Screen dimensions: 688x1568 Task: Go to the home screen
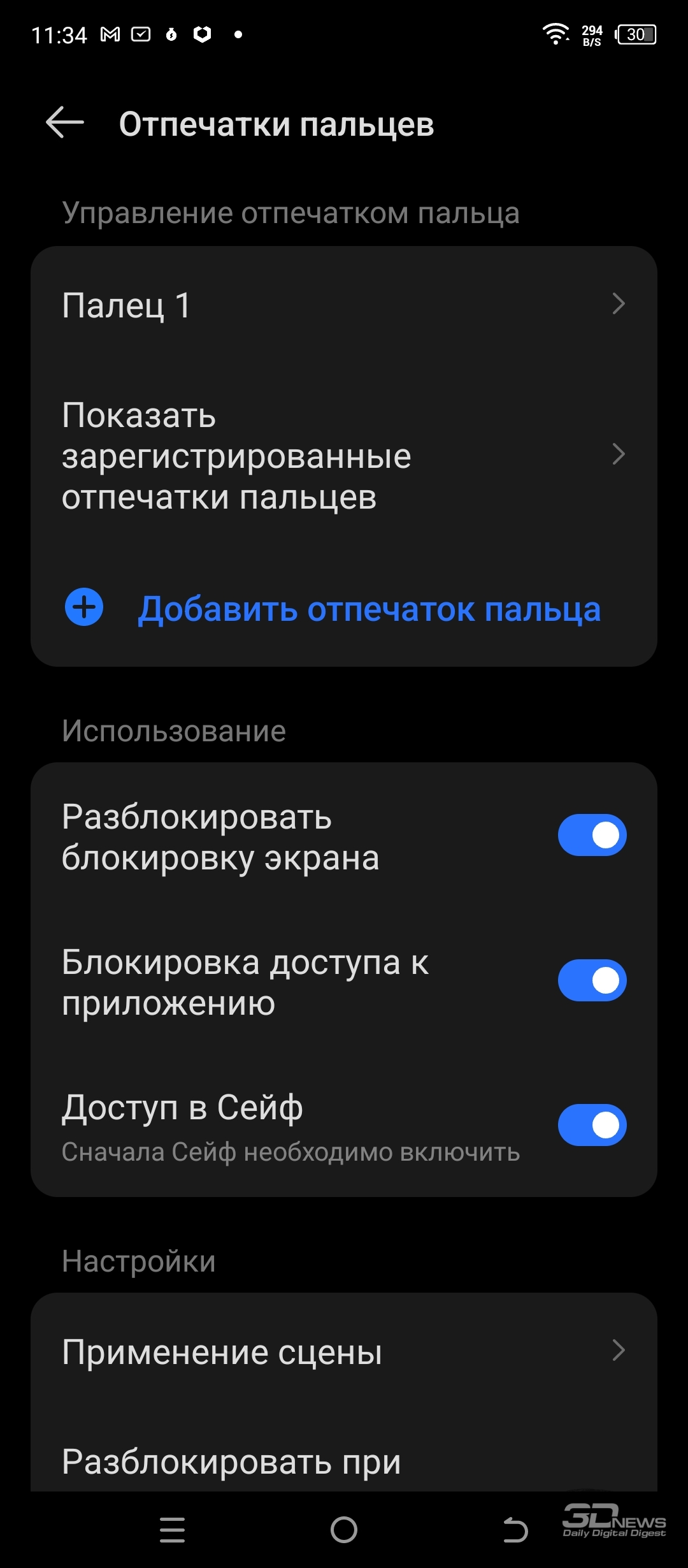pyautogui.click(x=344, y=1530)
